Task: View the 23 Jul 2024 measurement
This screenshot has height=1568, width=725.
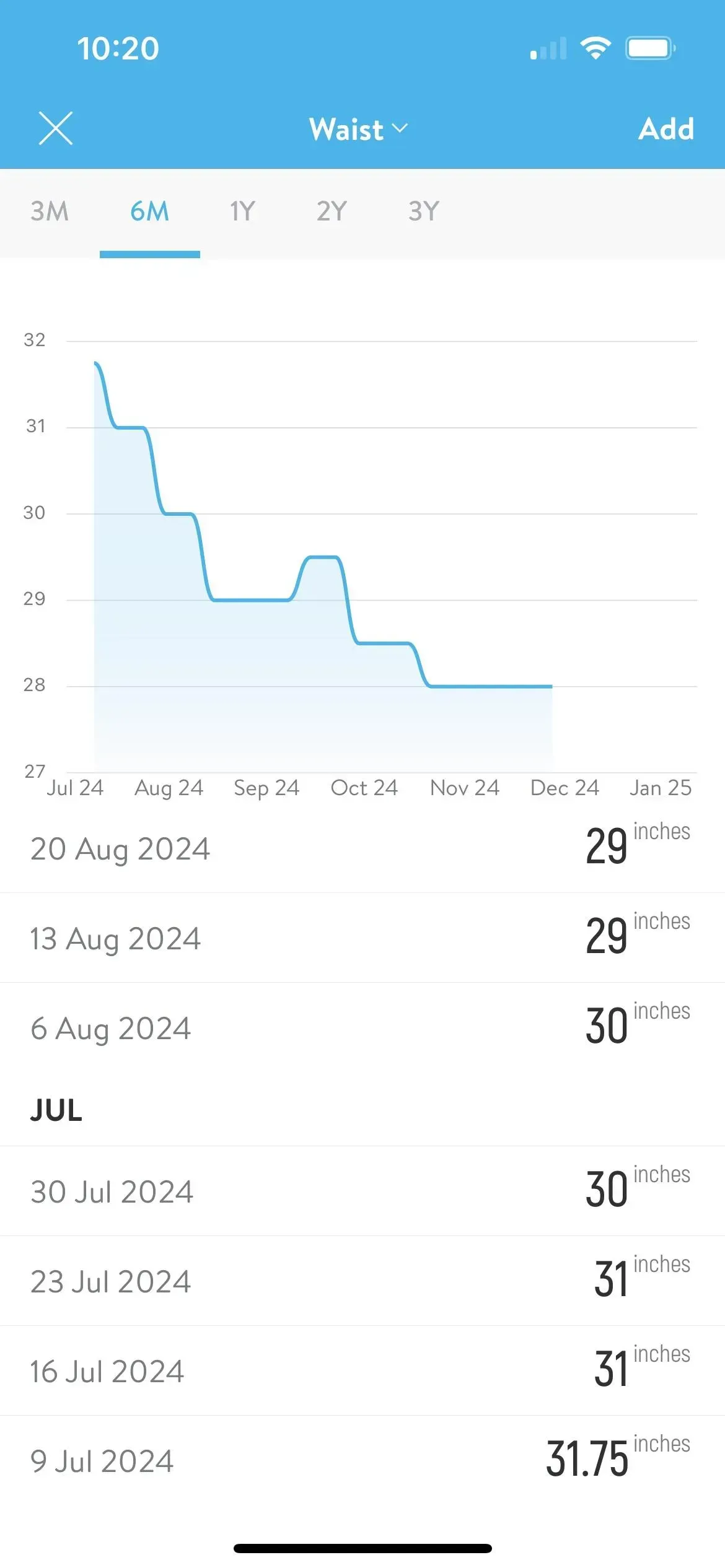Action: 362,1281
